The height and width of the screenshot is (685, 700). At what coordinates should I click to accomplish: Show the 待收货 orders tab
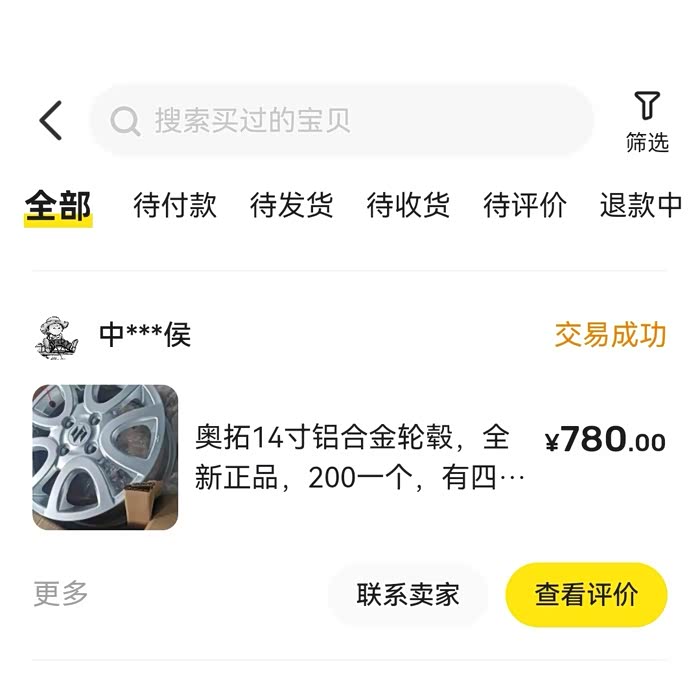(408, 206)
